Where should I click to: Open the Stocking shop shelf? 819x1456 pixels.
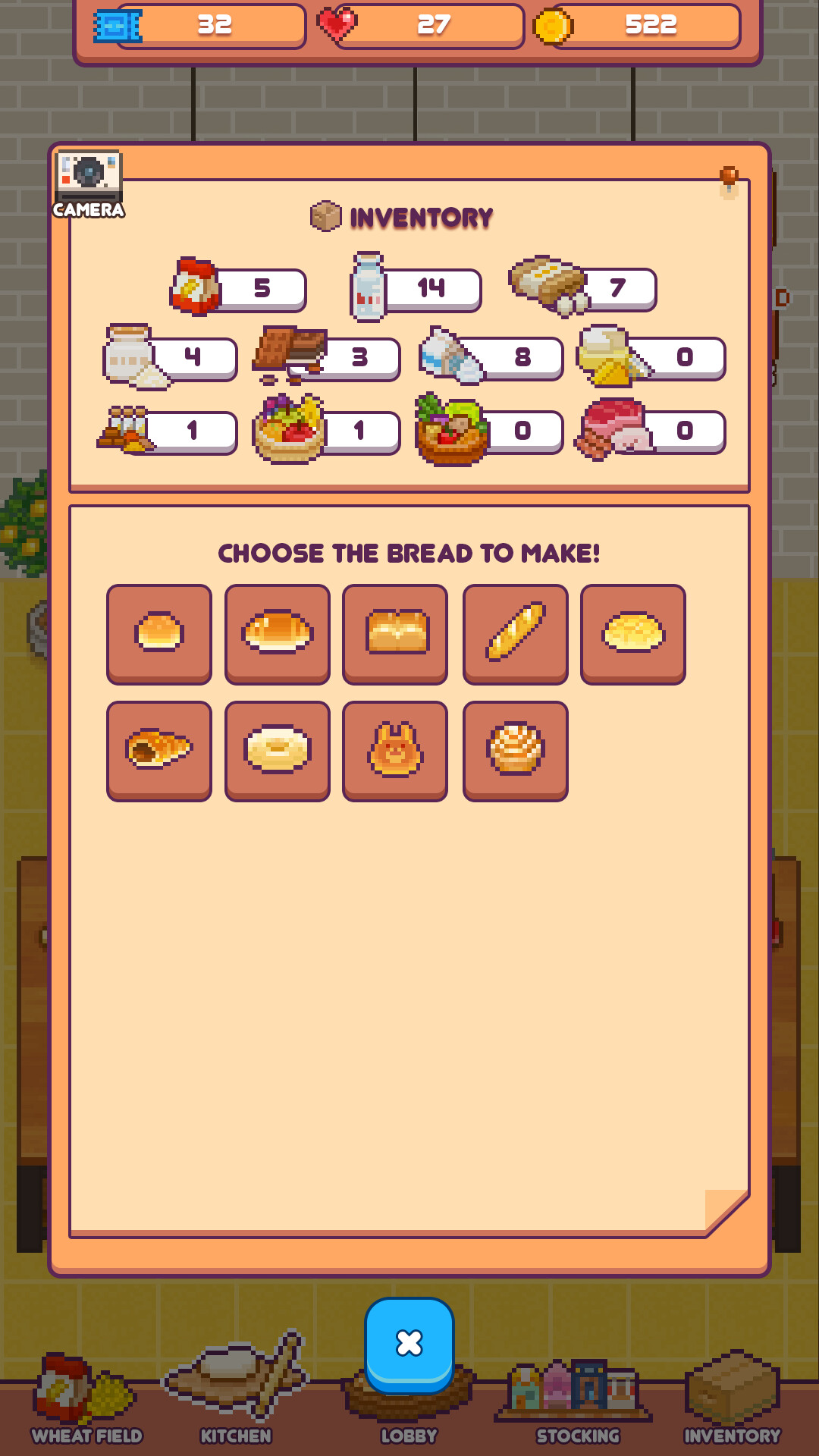tap(576, 1403)
